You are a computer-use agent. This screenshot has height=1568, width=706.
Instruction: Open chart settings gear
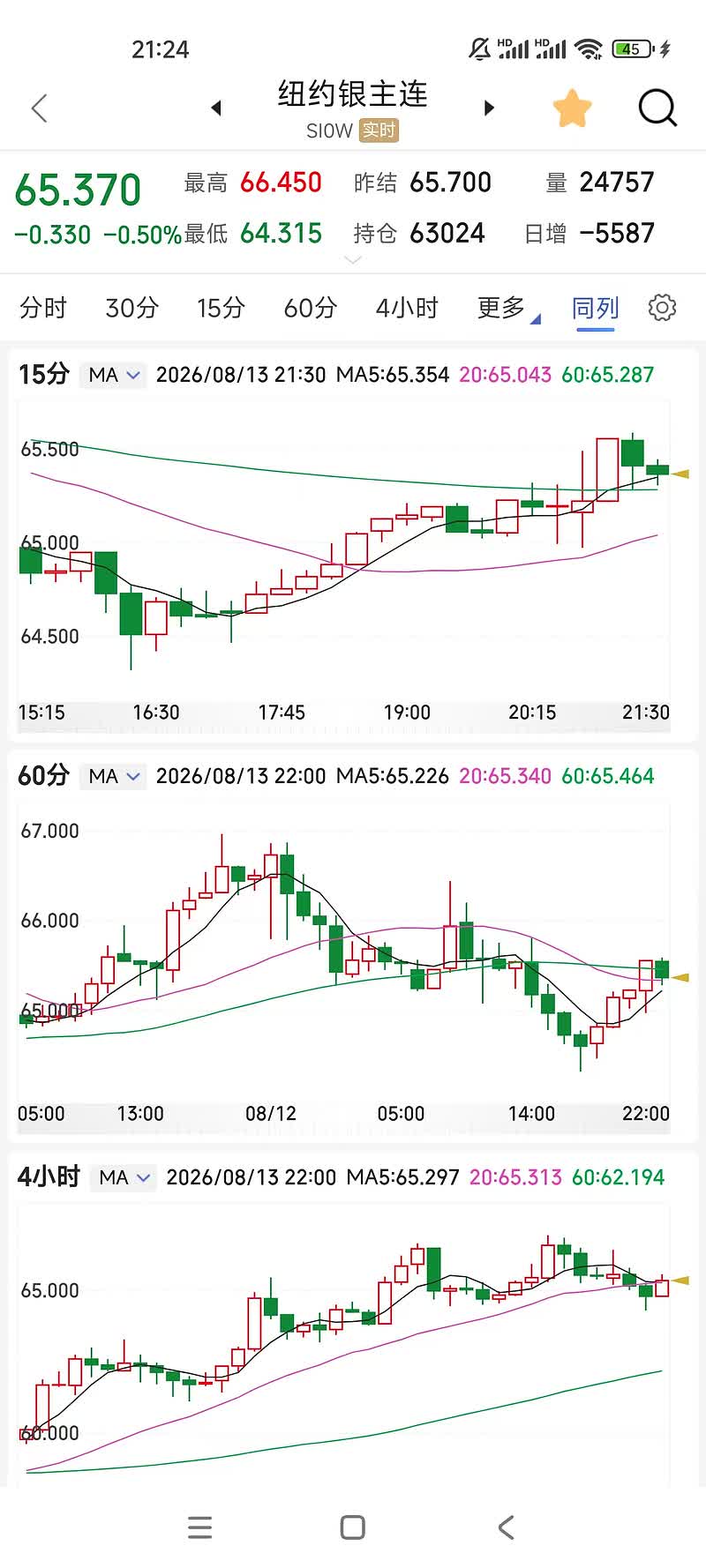pyautogui.click(x=662, y=307)
